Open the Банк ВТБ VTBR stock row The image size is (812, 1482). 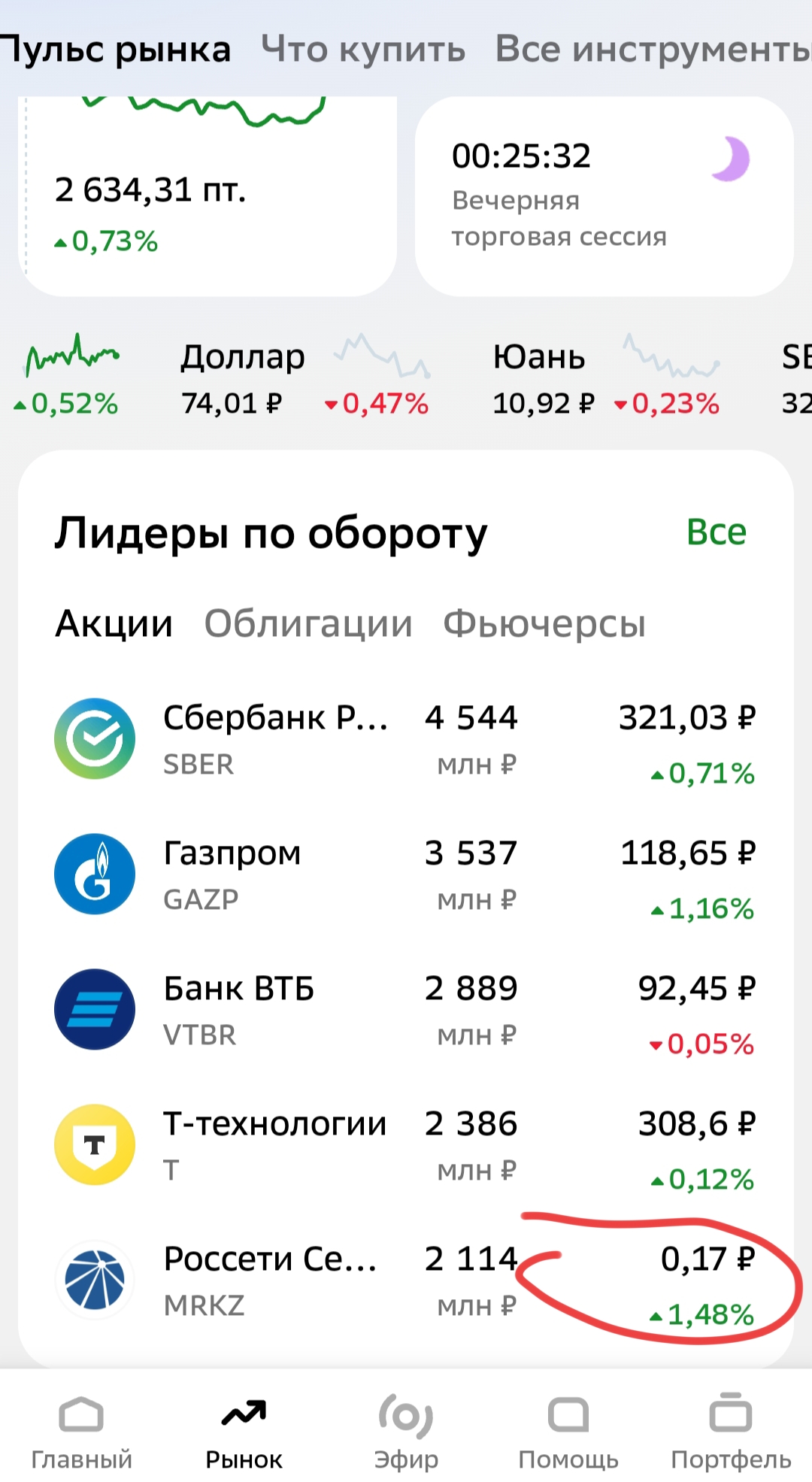[406, 1010]
